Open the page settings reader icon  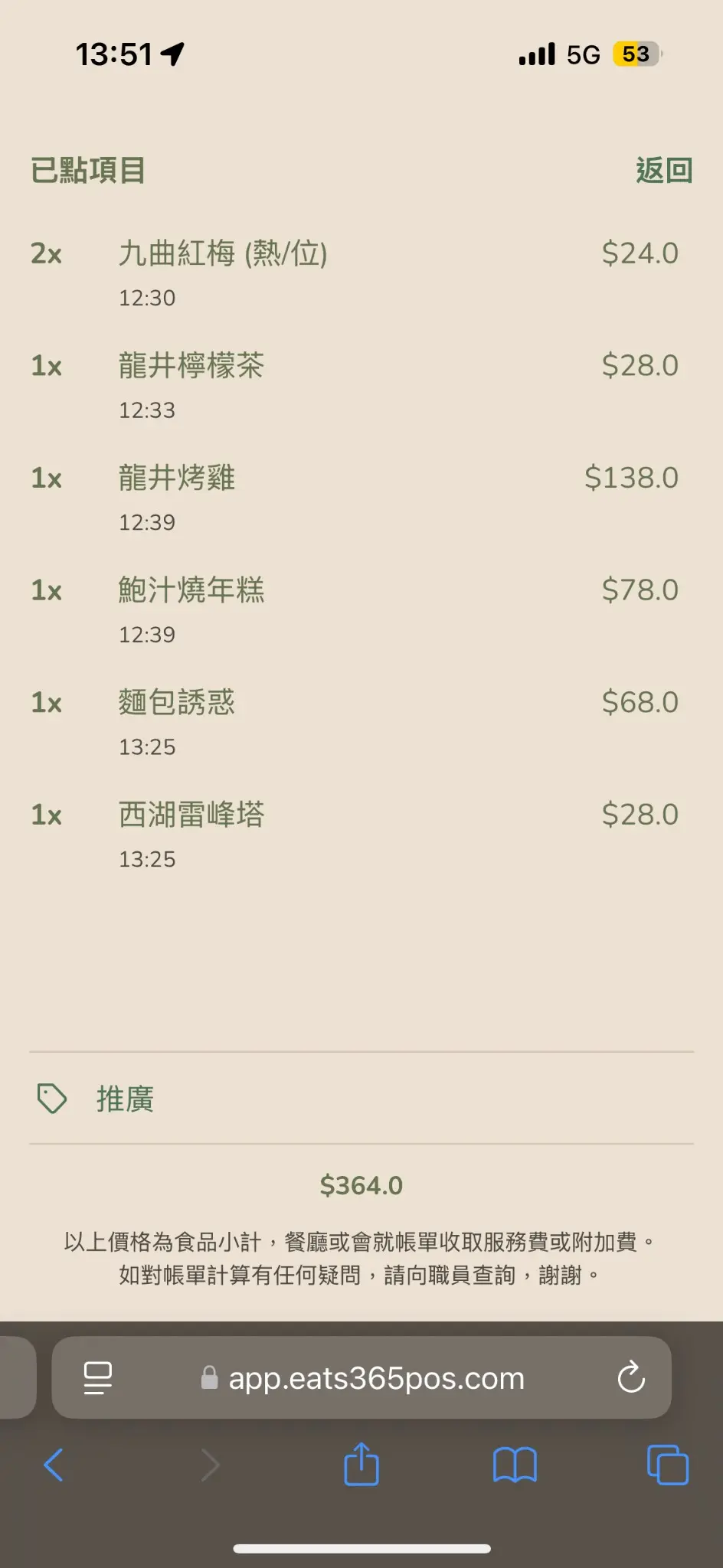click(98, 1377)
